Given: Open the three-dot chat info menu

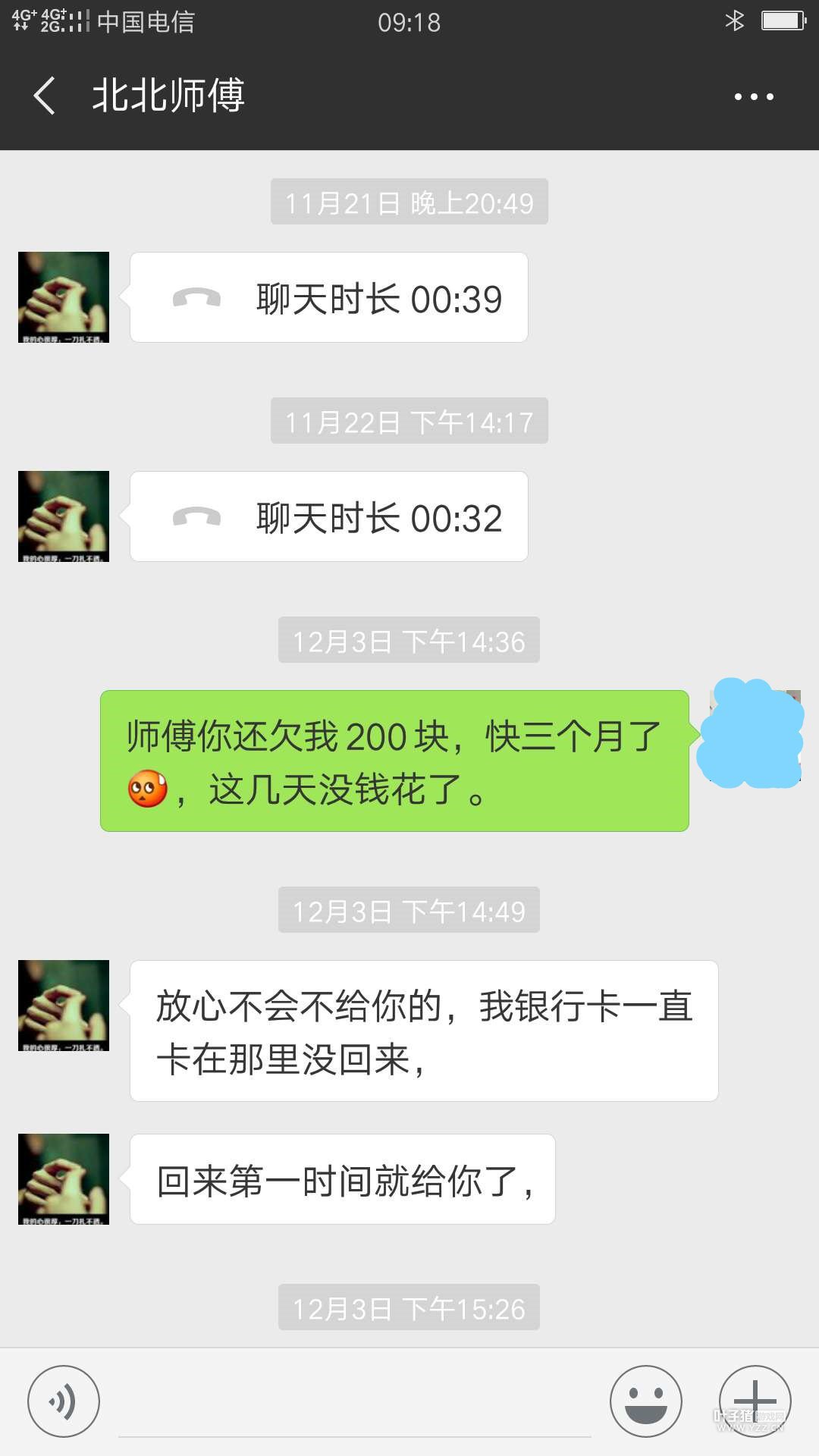Looking at the screenshot, I should coord(753,96).
